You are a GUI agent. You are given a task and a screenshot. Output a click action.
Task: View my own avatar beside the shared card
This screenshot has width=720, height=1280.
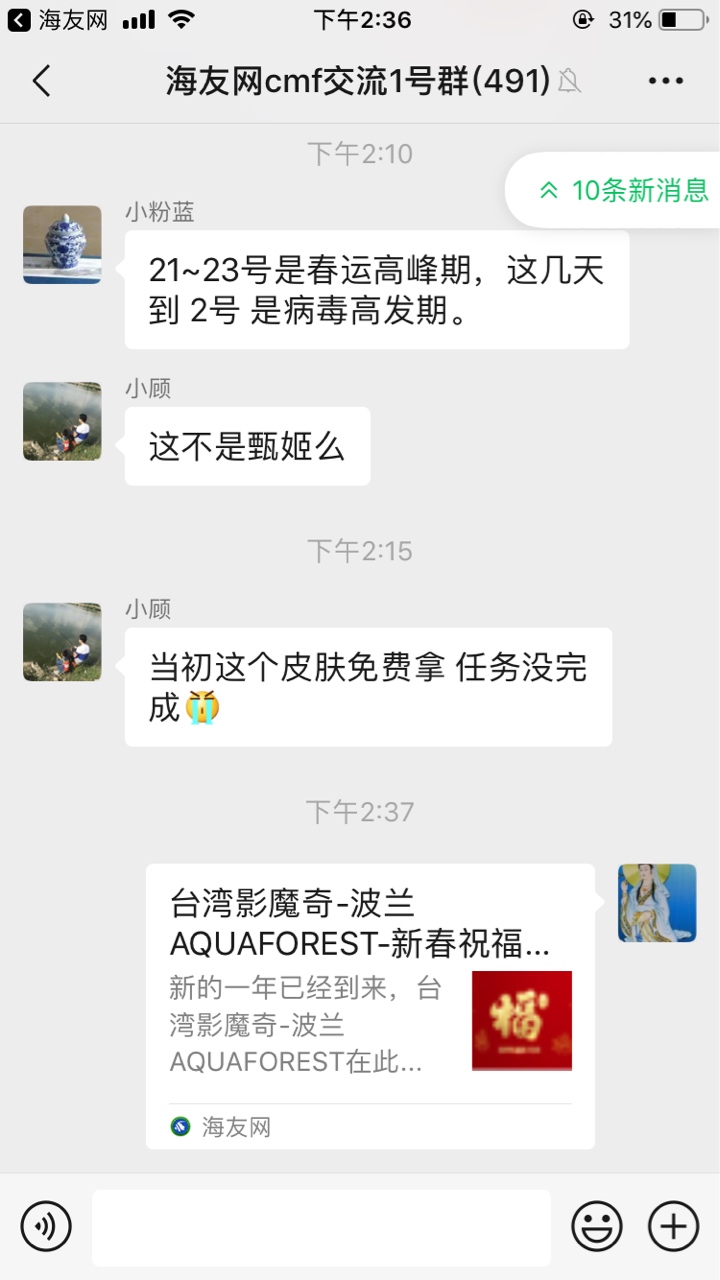657,903
